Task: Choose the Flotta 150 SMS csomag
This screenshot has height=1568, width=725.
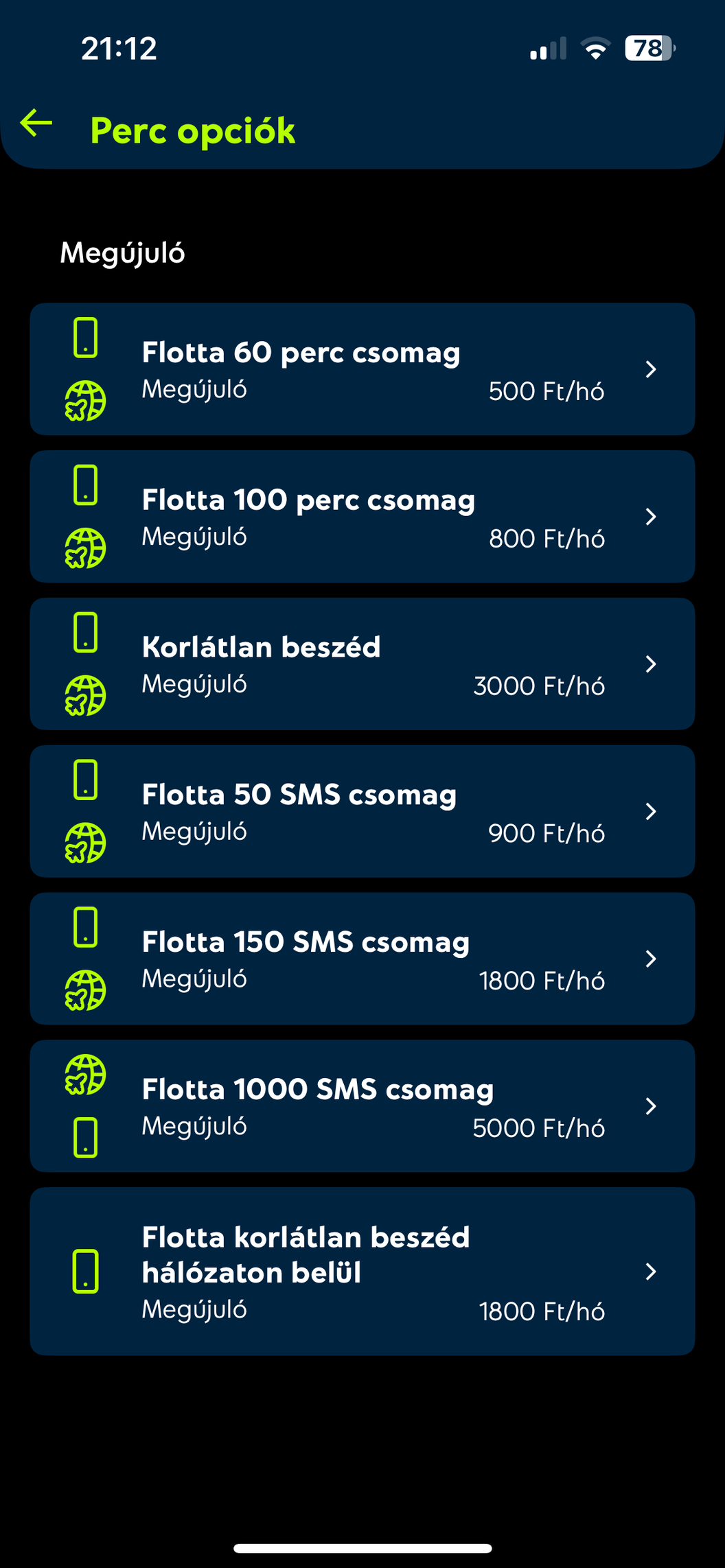Action: pyautogui.click(x=362, y=959)
